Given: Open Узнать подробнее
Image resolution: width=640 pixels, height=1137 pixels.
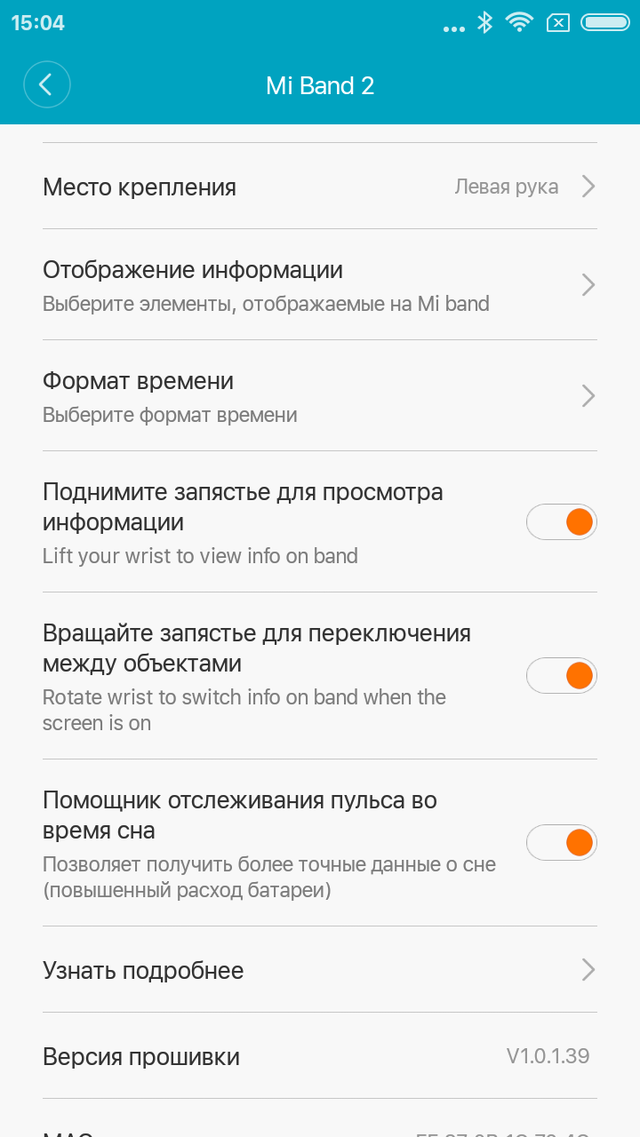Looking at the screenshot, I should (x=320, y=969).
